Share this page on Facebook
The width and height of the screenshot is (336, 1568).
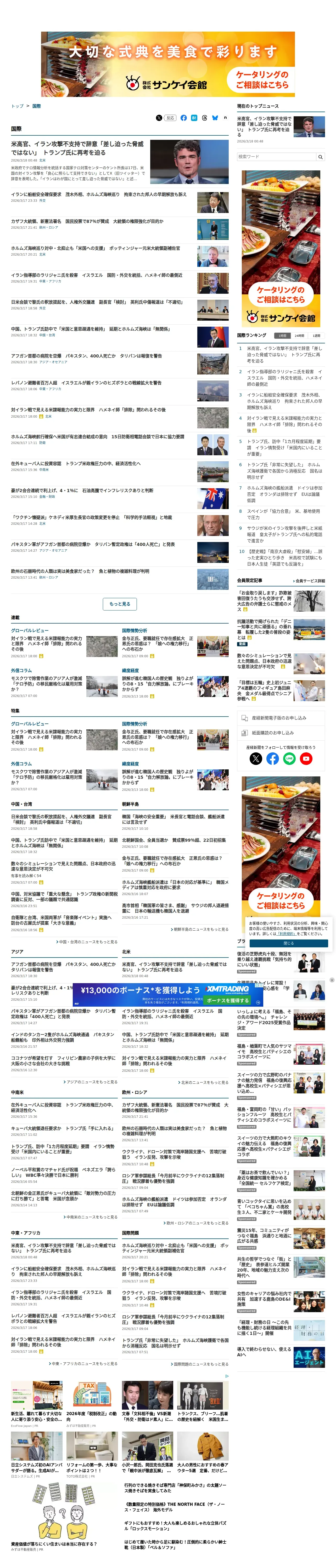pyautogui.click(x=183, y=118)
